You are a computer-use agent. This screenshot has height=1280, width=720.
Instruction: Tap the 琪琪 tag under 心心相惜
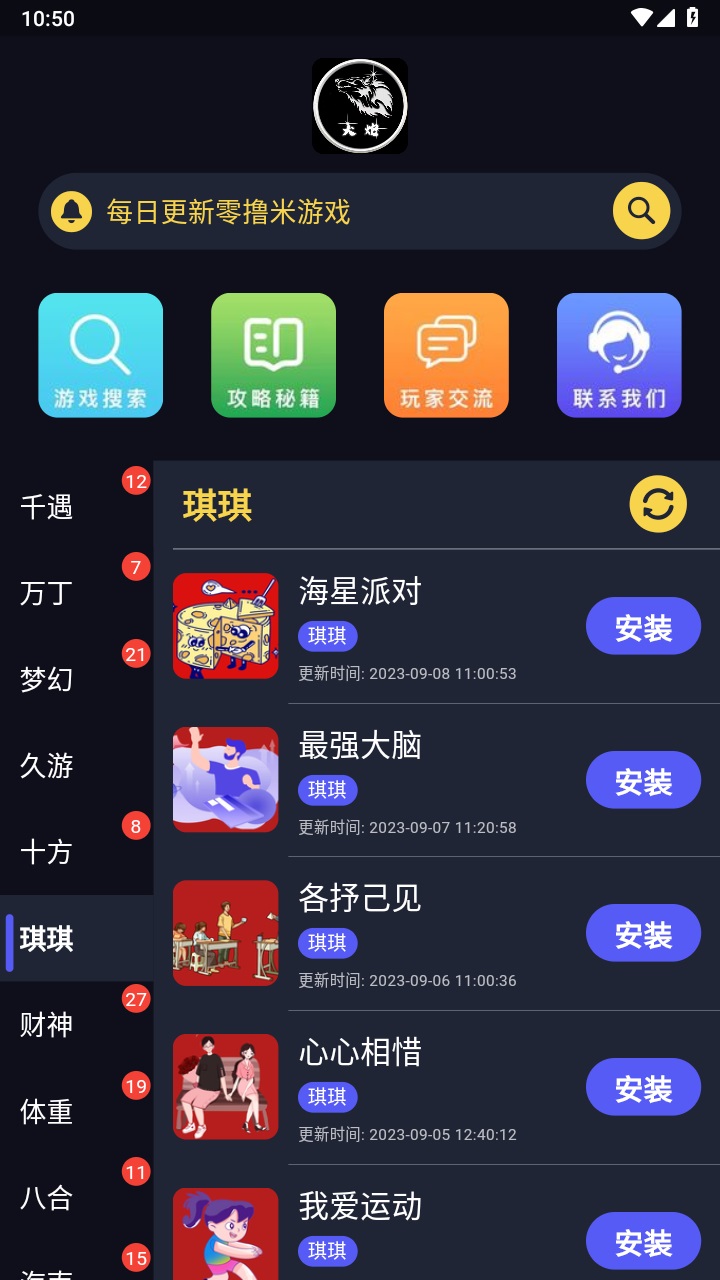(328, 1097)
